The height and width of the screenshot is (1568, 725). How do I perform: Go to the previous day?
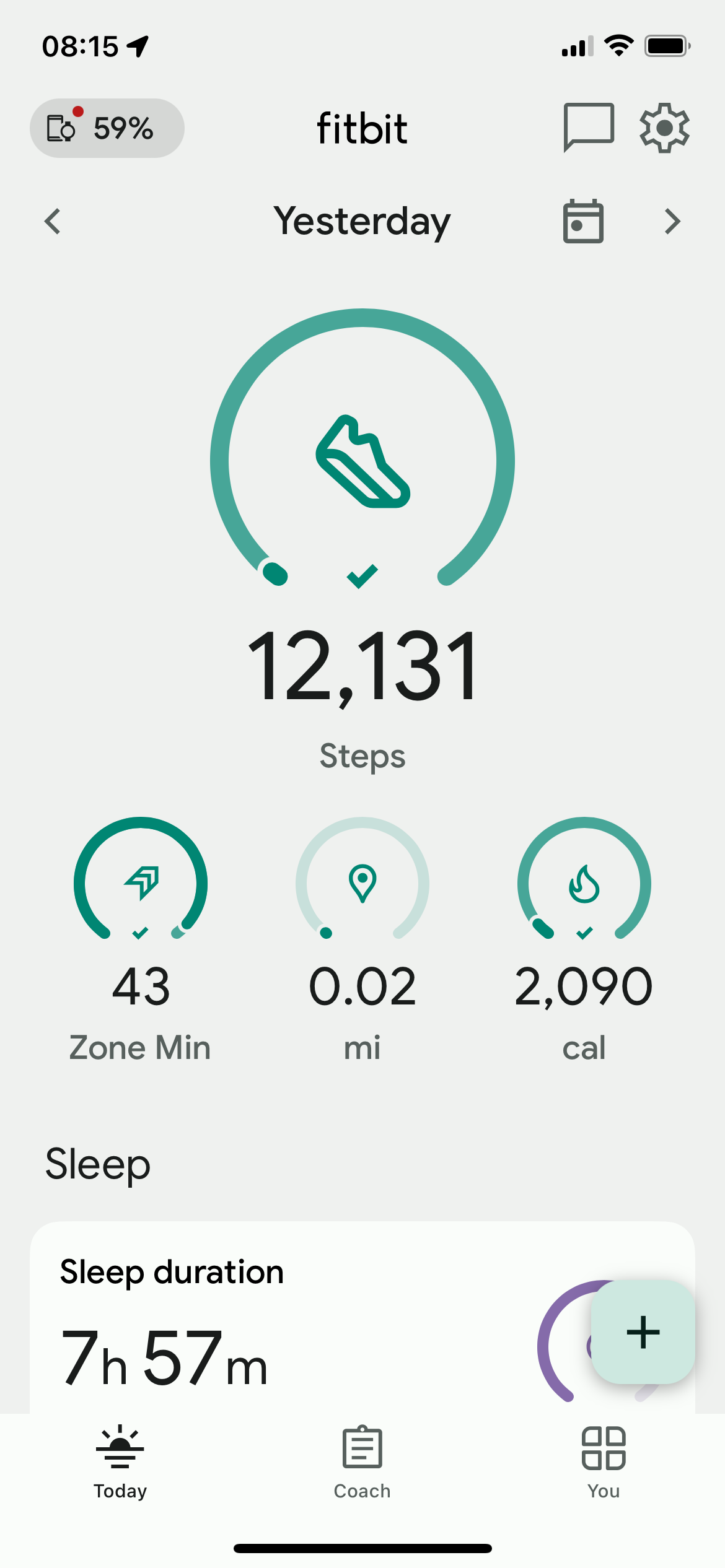(53, 222)
